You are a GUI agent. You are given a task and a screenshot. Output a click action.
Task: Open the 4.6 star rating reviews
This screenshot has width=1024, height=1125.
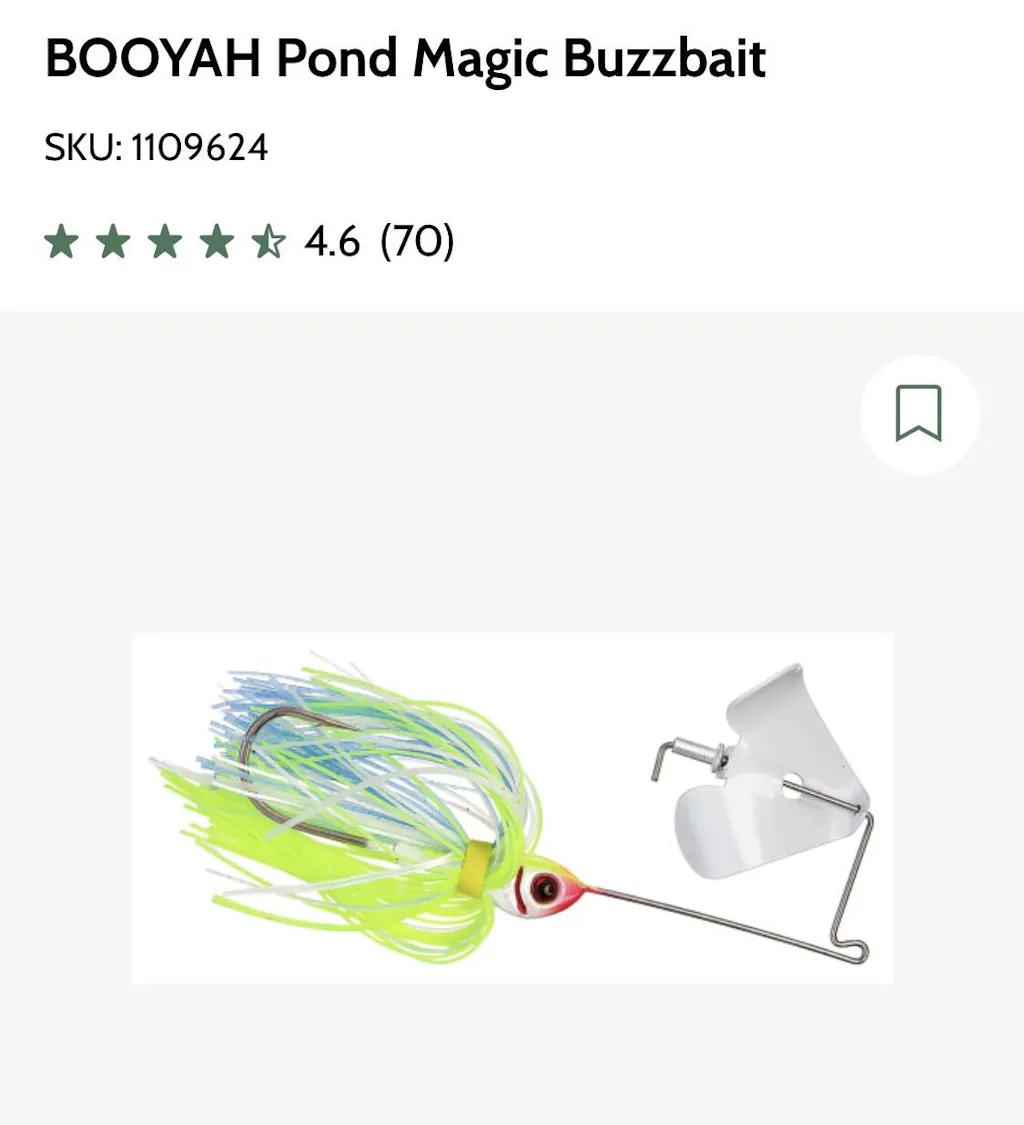pos(249,241)
